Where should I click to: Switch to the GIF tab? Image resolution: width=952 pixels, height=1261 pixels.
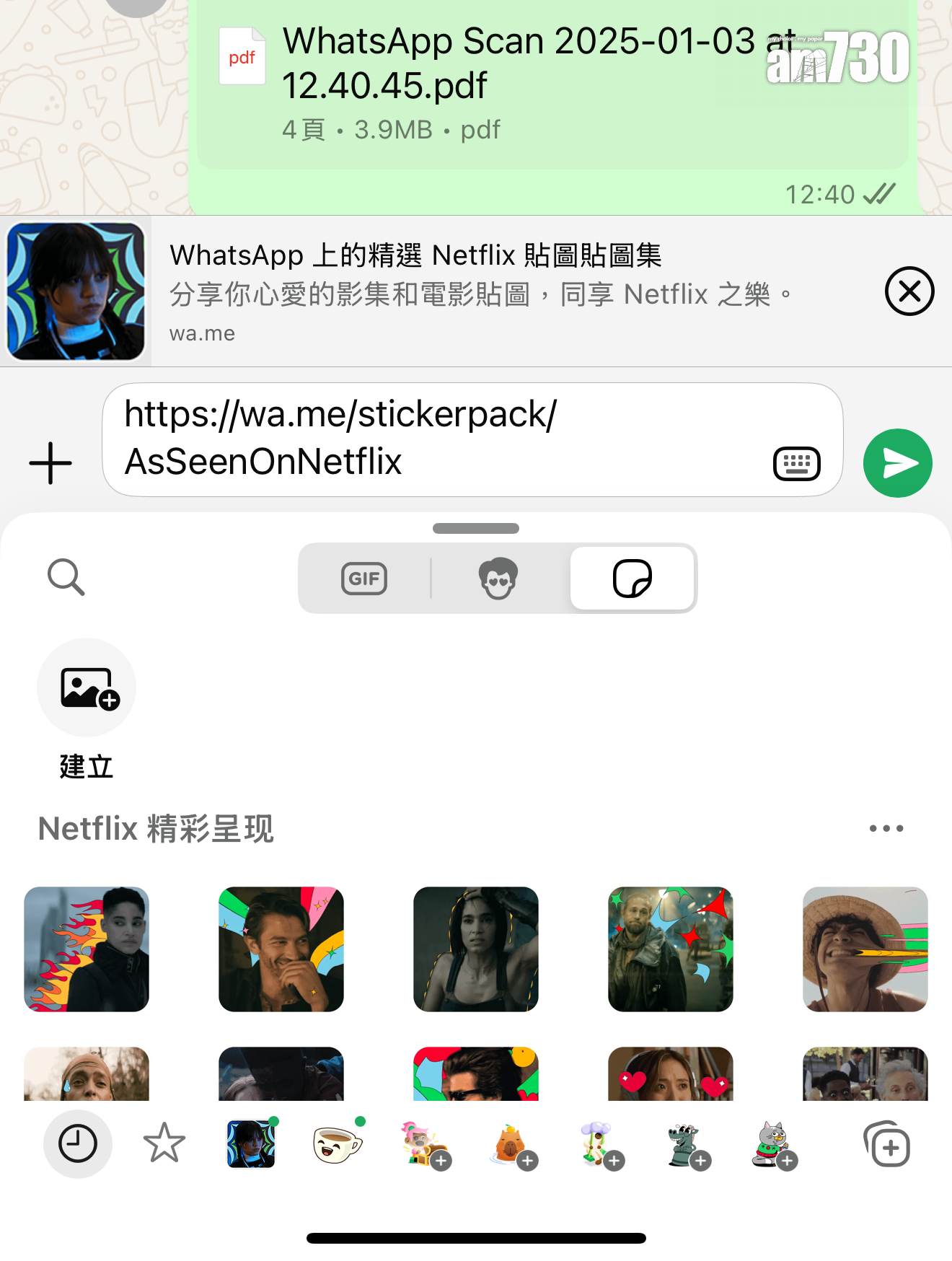(364, 579)
